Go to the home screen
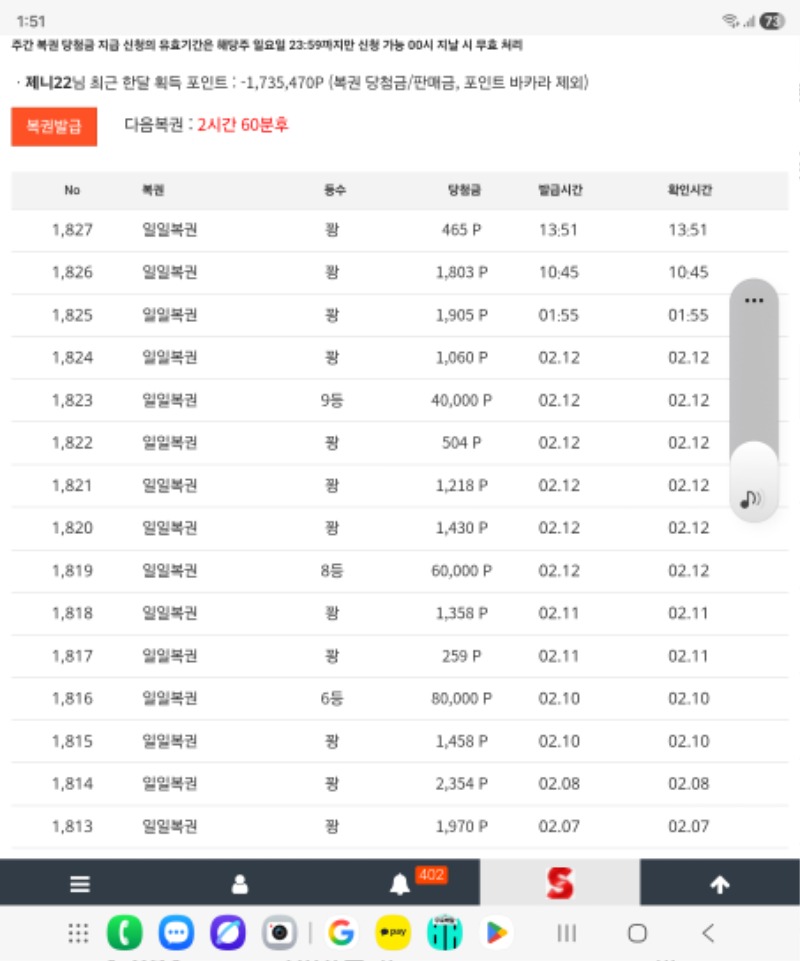The image size is (800, 961). click(x=637, y=934)
